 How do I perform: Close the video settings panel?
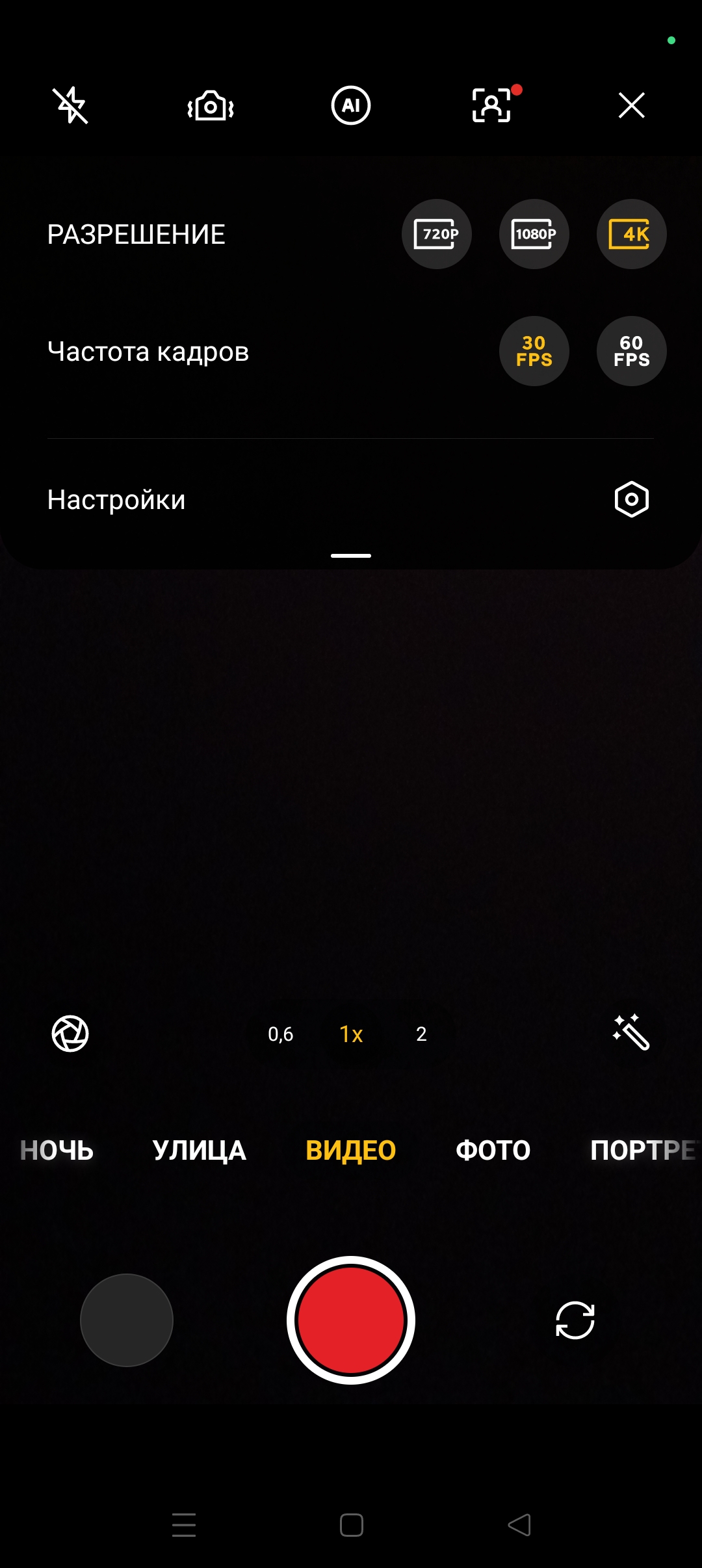point(631,105)
